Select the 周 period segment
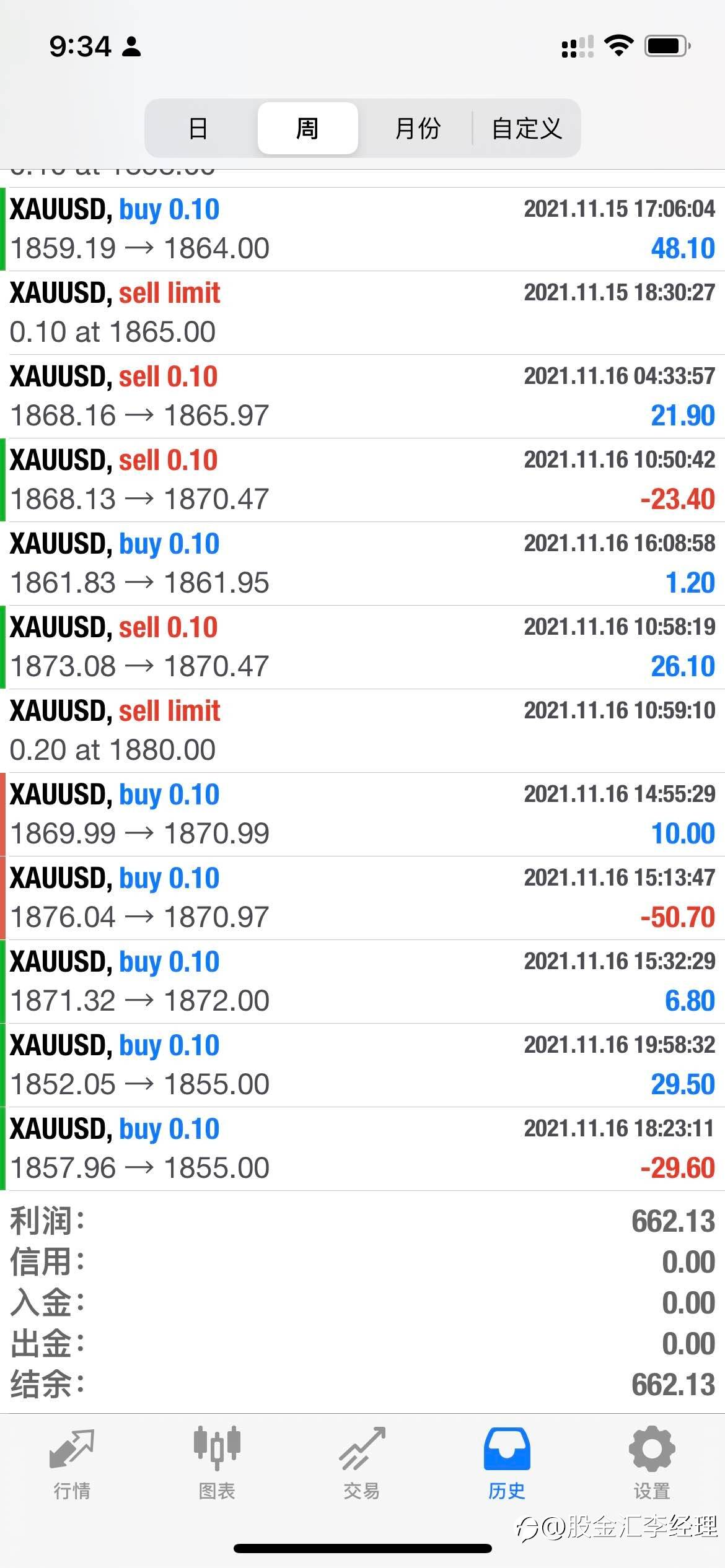 pyautogui.click(x=307, y=128)
